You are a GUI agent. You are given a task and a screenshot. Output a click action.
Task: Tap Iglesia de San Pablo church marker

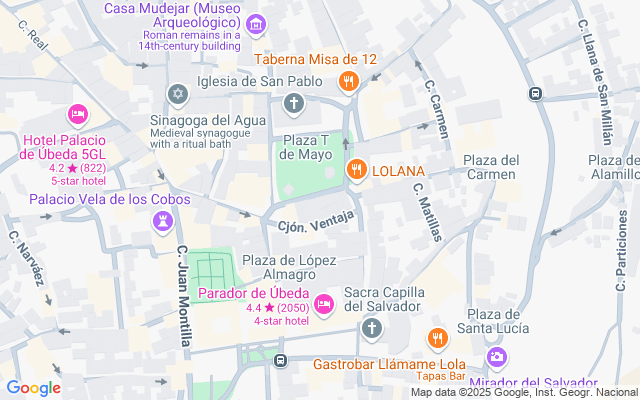(x=294, y=102)
